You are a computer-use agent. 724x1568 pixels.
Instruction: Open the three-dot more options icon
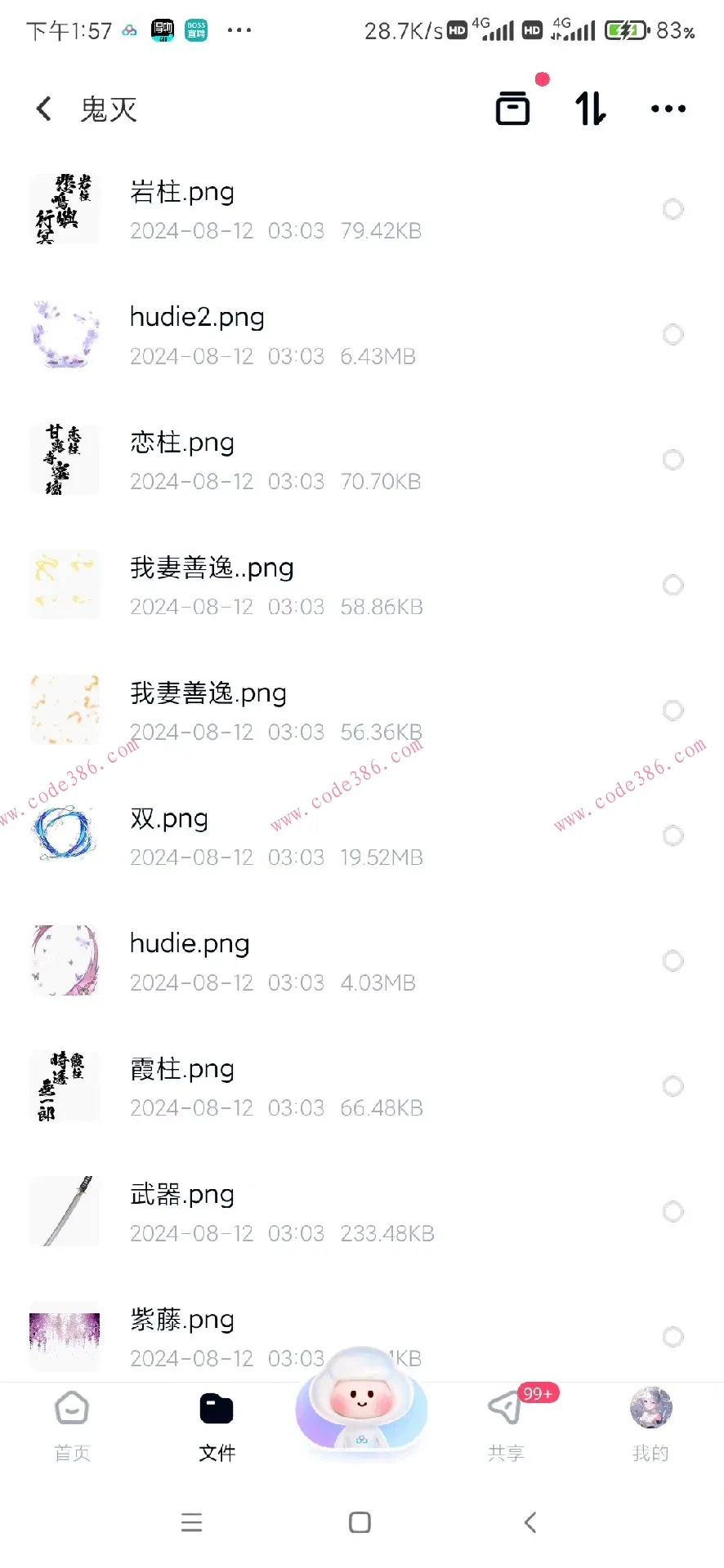[x=668, y=108]
